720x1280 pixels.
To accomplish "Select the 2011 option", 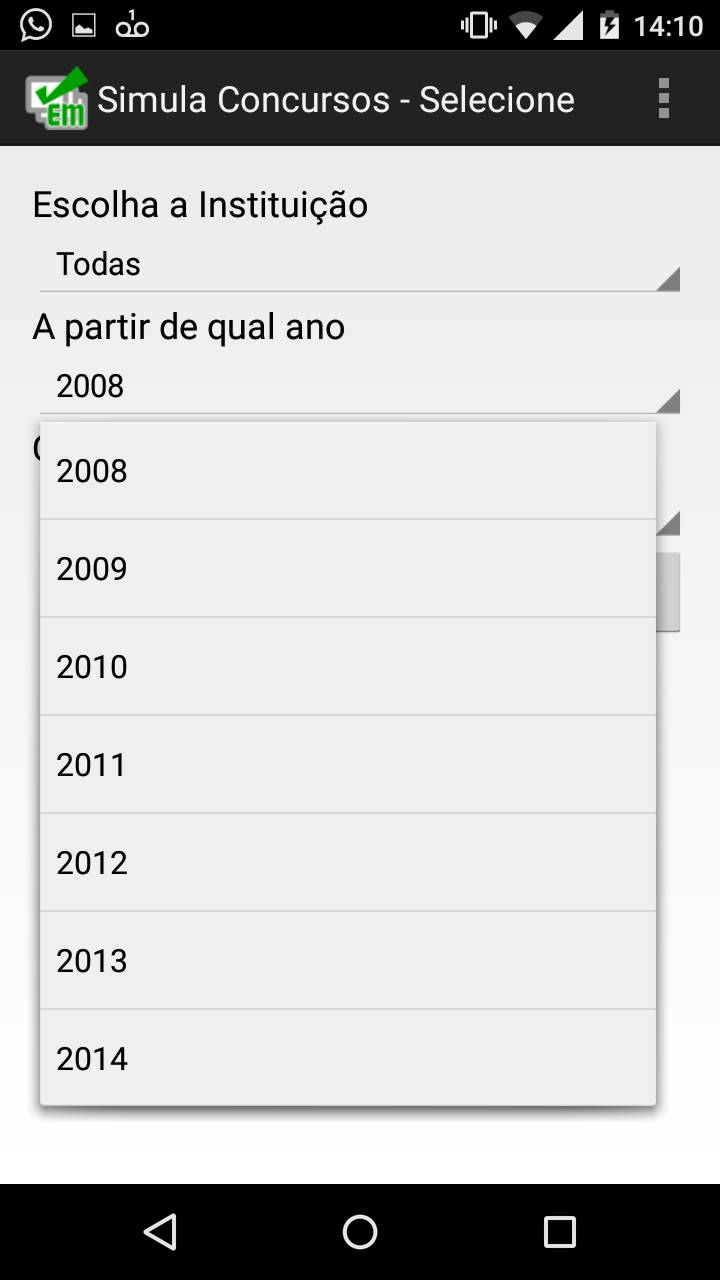I will [347, 765].
